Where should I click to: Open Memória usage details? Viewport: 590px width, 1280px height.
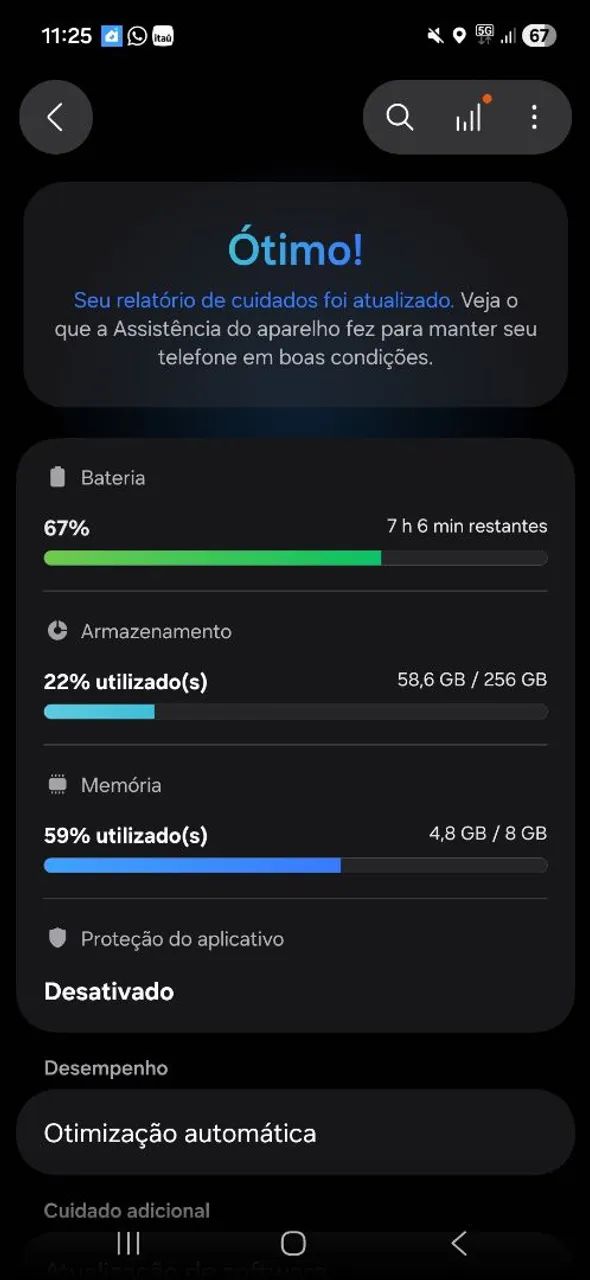click(x=295, y=822)
